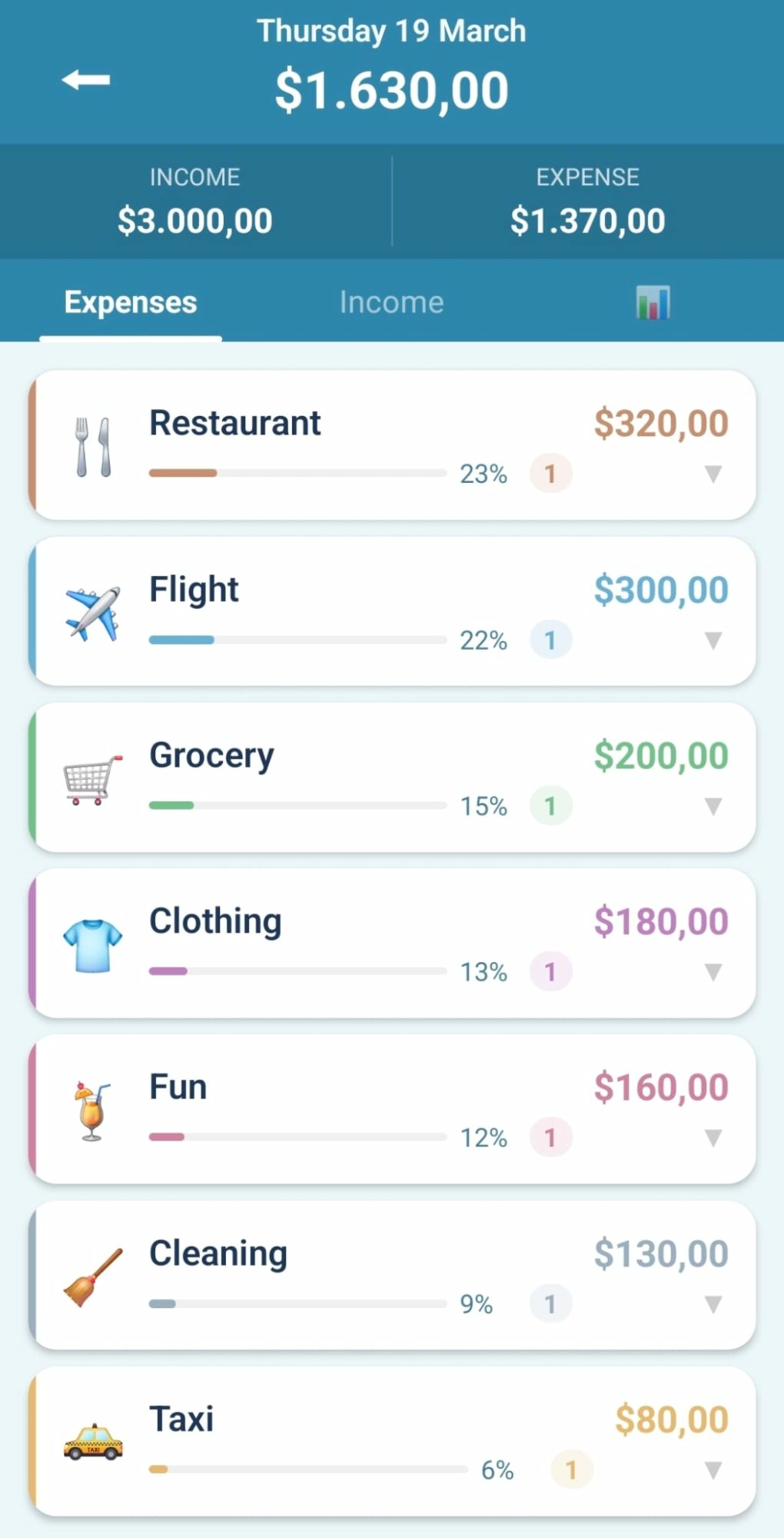This screenshot has height=1540, width=784.
Task: Open the bar chart statistics view
Action: click(x=652, y=302)
